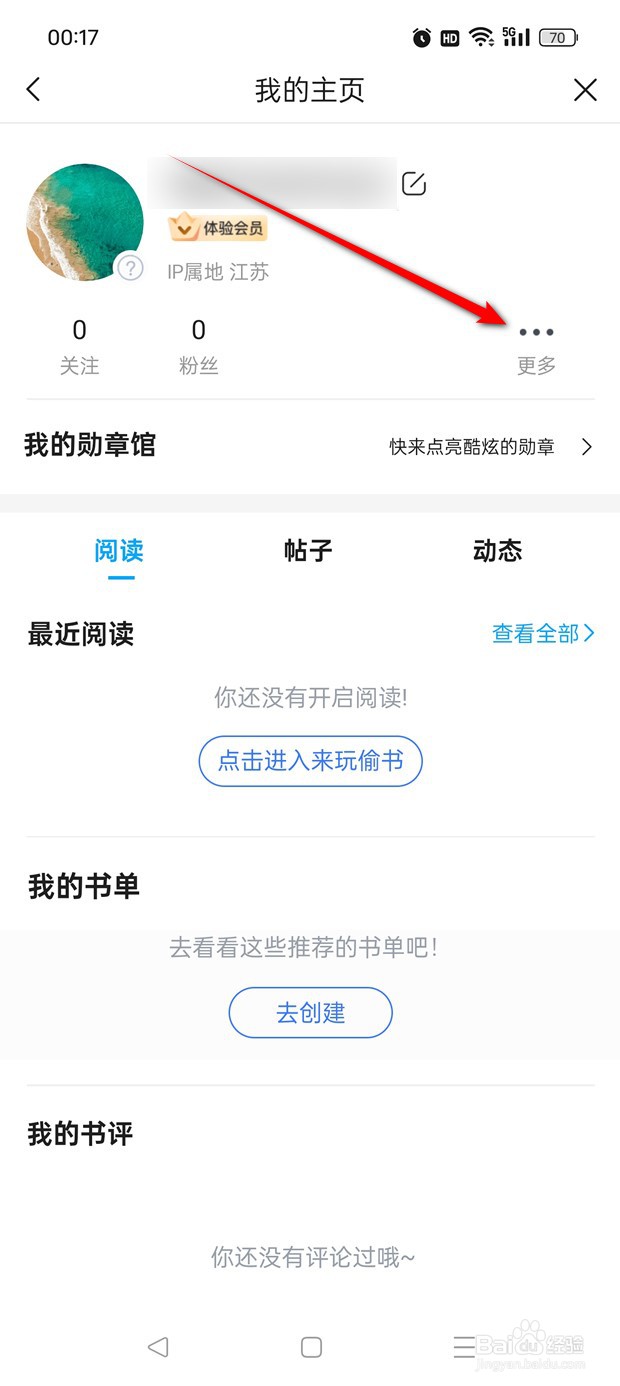Switch to the 阅读 tab
This screenshot has width=620, height=1386.
(x=119, y=551)
